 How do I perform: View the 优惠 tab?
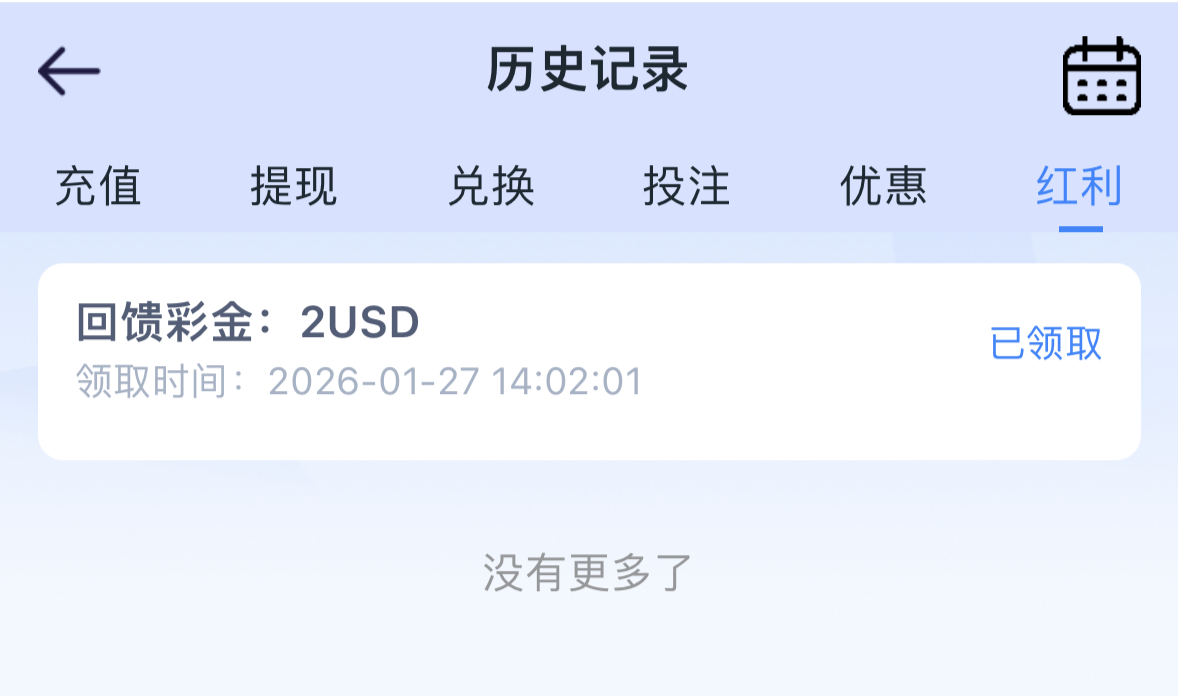point(883,186)
